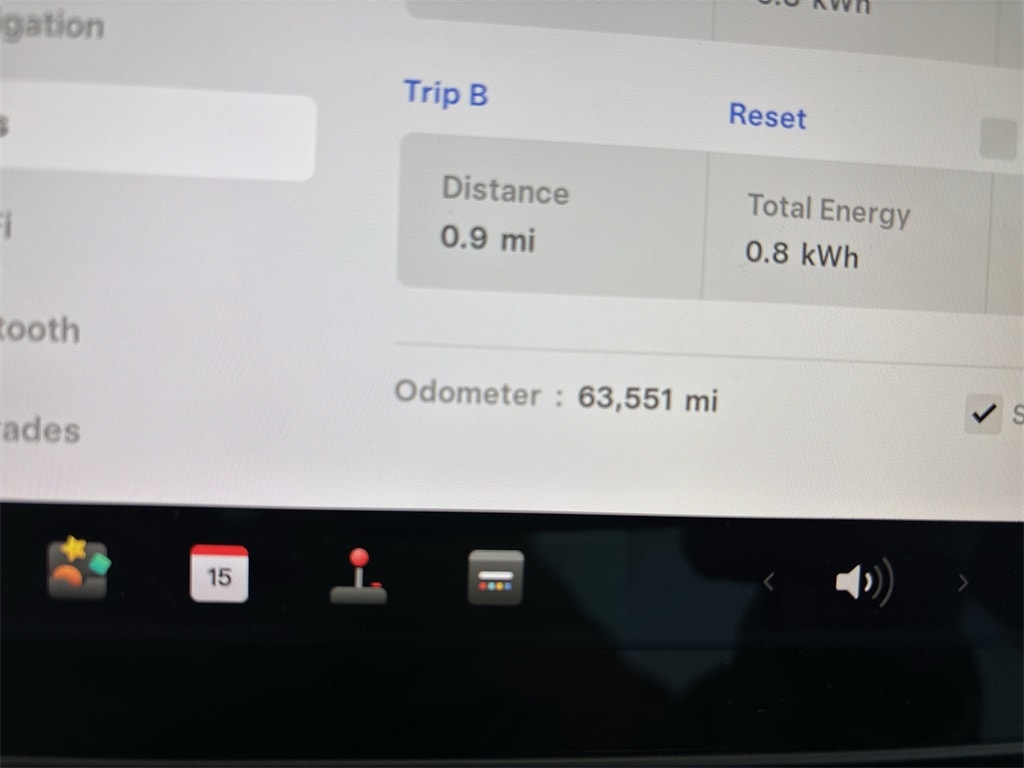
Task: Open the dashcam viewer app icon
Action: (x=495, y=578)
